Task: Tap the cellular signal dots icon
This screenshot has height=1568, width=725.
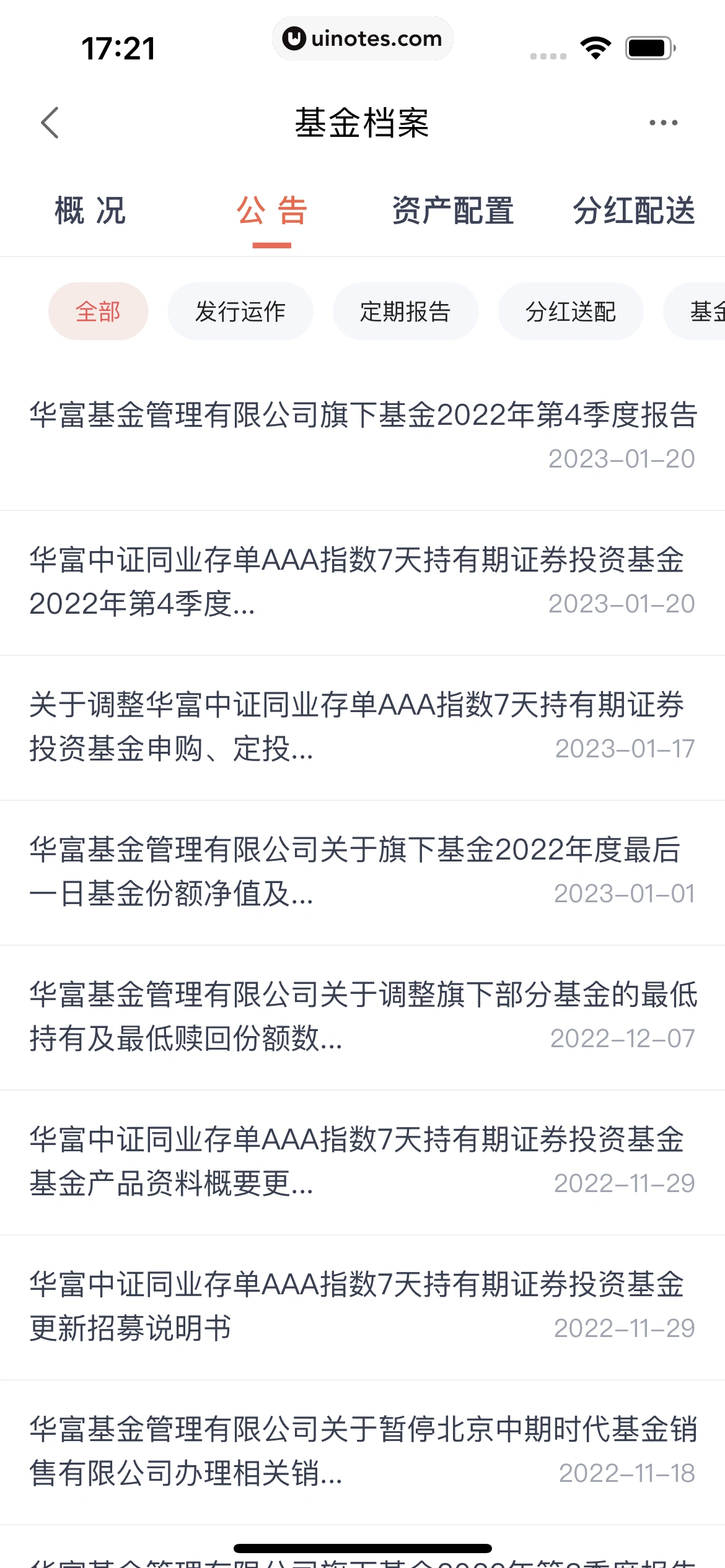Action: coord(548,55)
